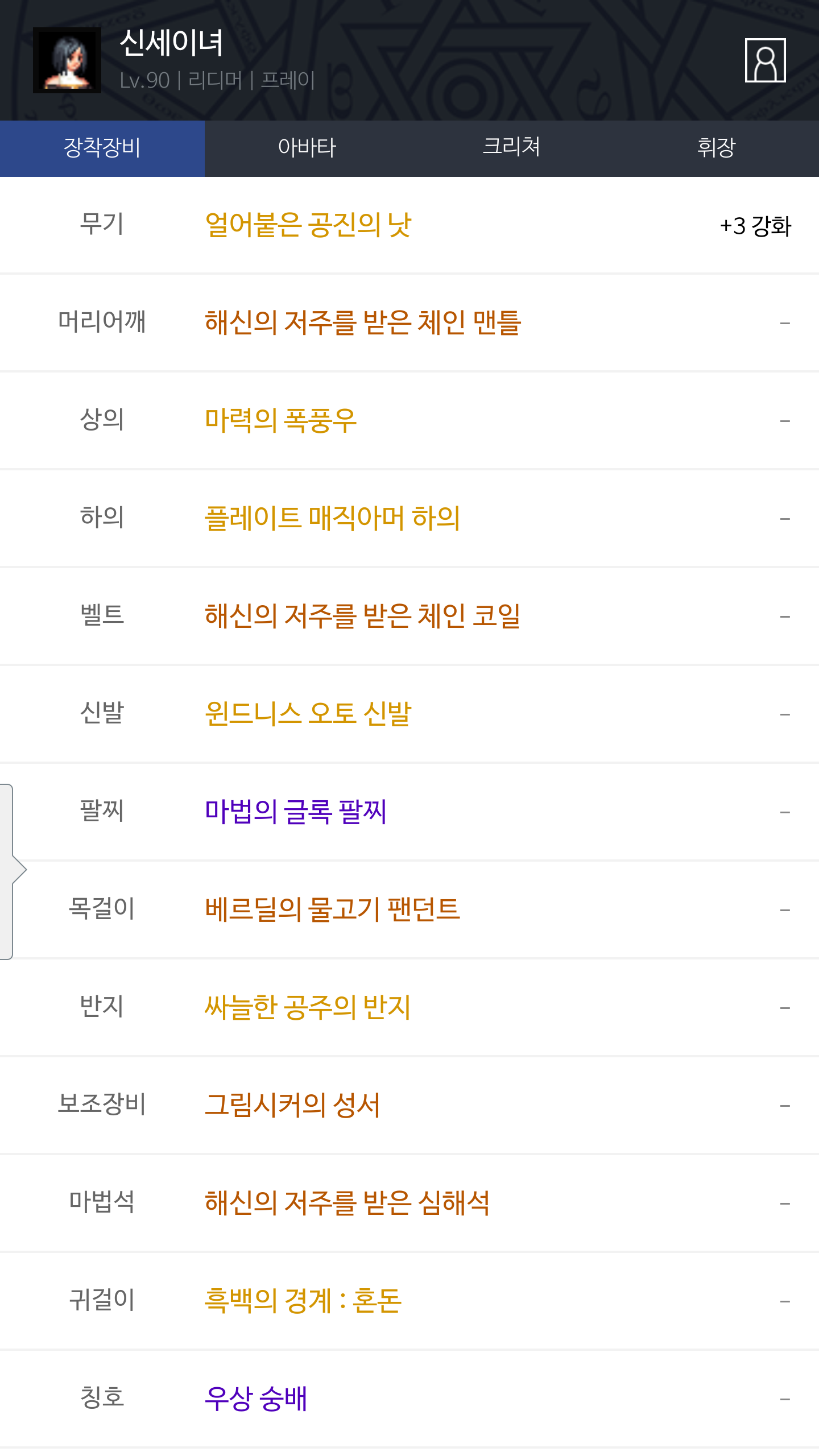View 해신의 저주를 받은 체인 맨틀
The height and width of the screenshot is (1456, 819).
tap(363, 322)
